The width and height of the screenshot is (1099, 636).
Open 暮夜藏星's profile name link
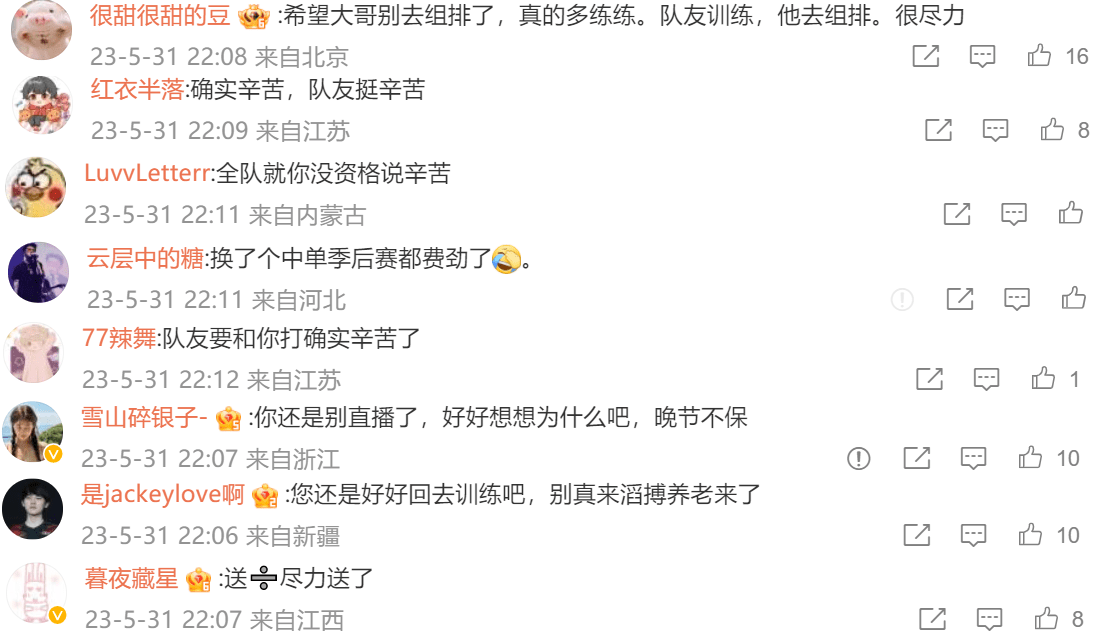click(x=131, y=578)
